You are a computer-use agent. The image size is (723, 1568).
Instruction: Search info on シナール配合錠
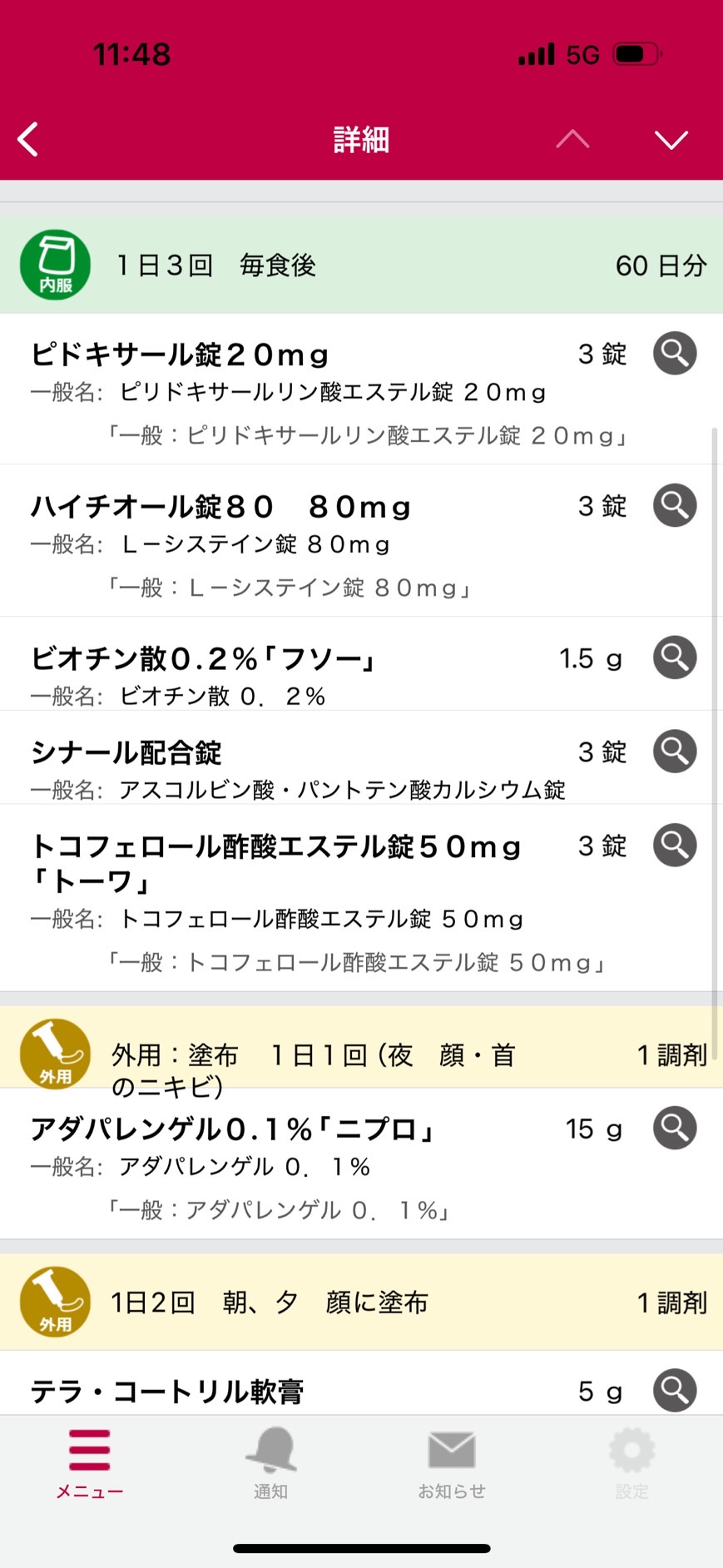tap(674, 752)
